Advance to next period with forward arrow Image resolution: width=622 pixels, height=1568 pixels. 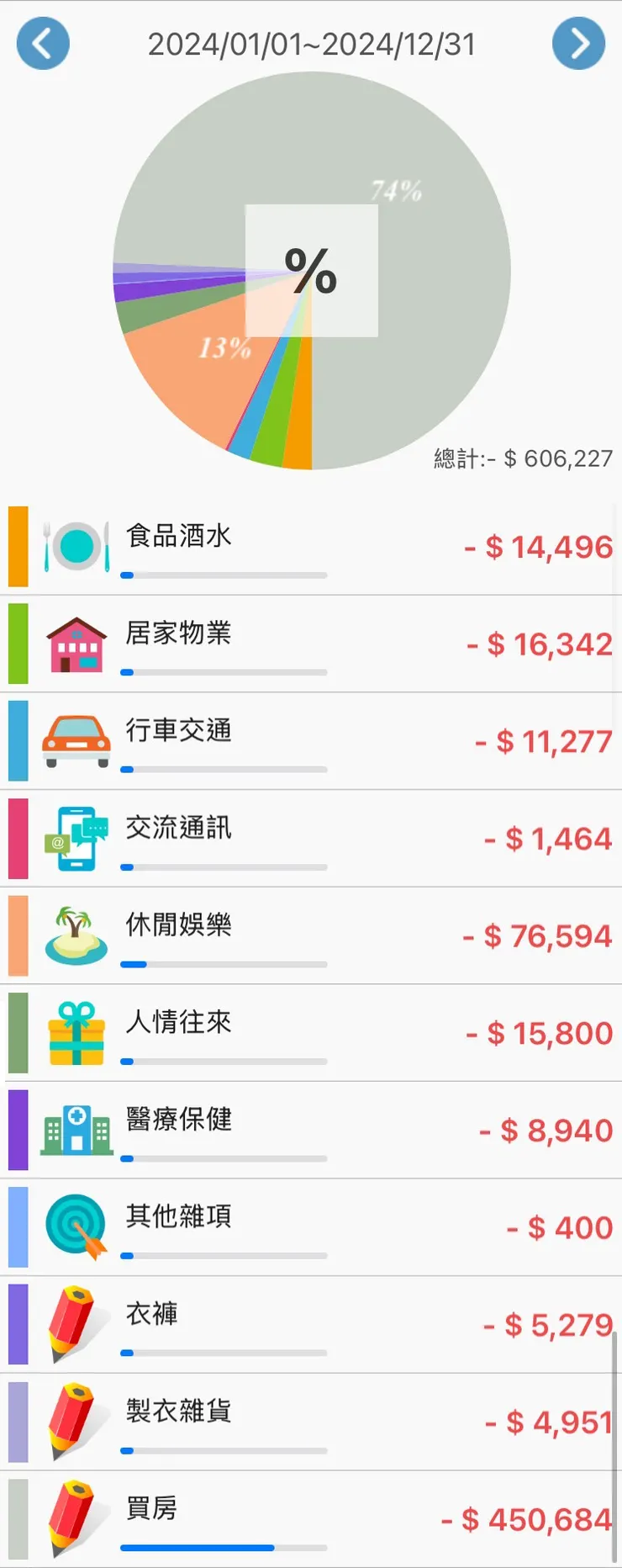click(x=578, y=44)
